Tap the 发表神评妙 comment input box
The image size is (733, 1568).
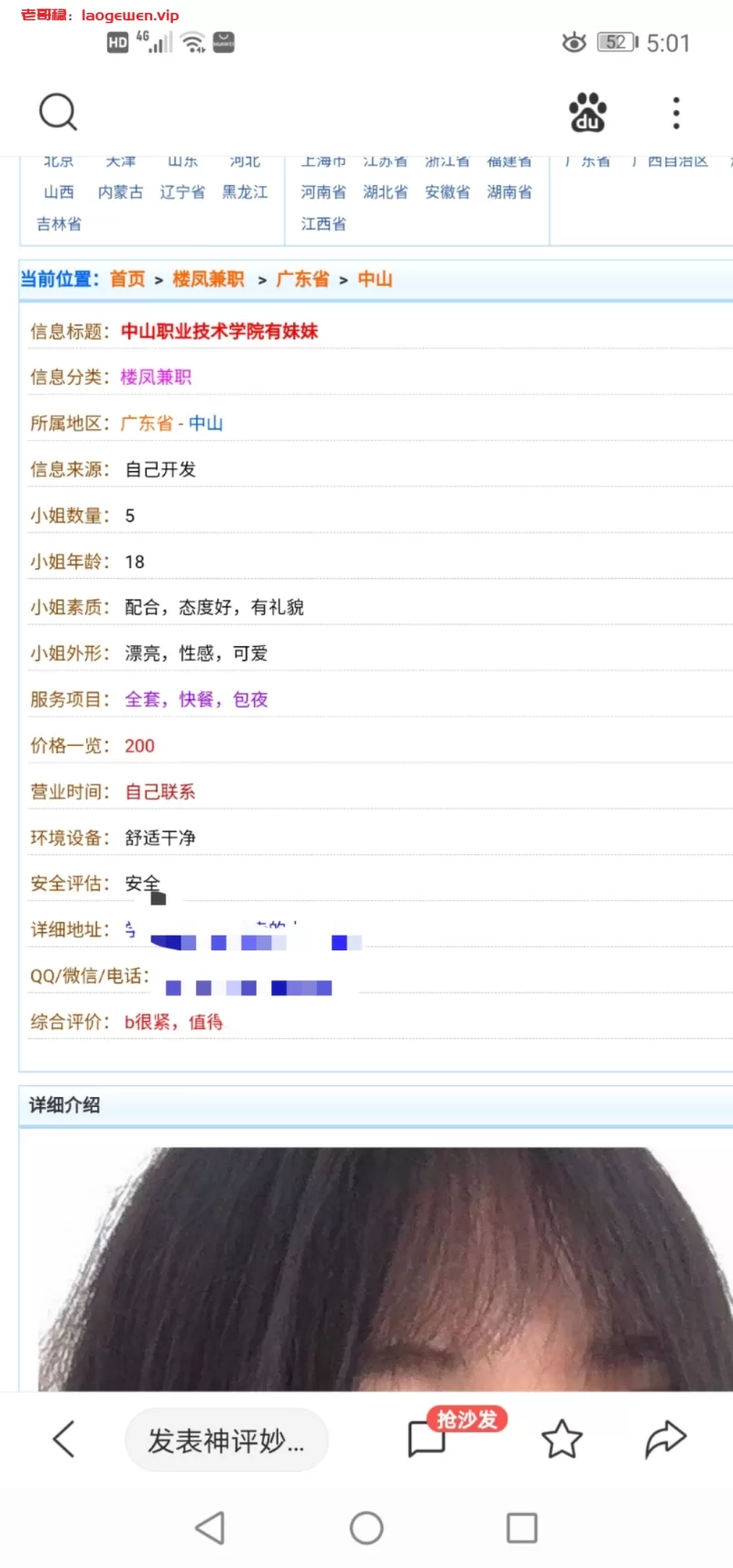226,1441
